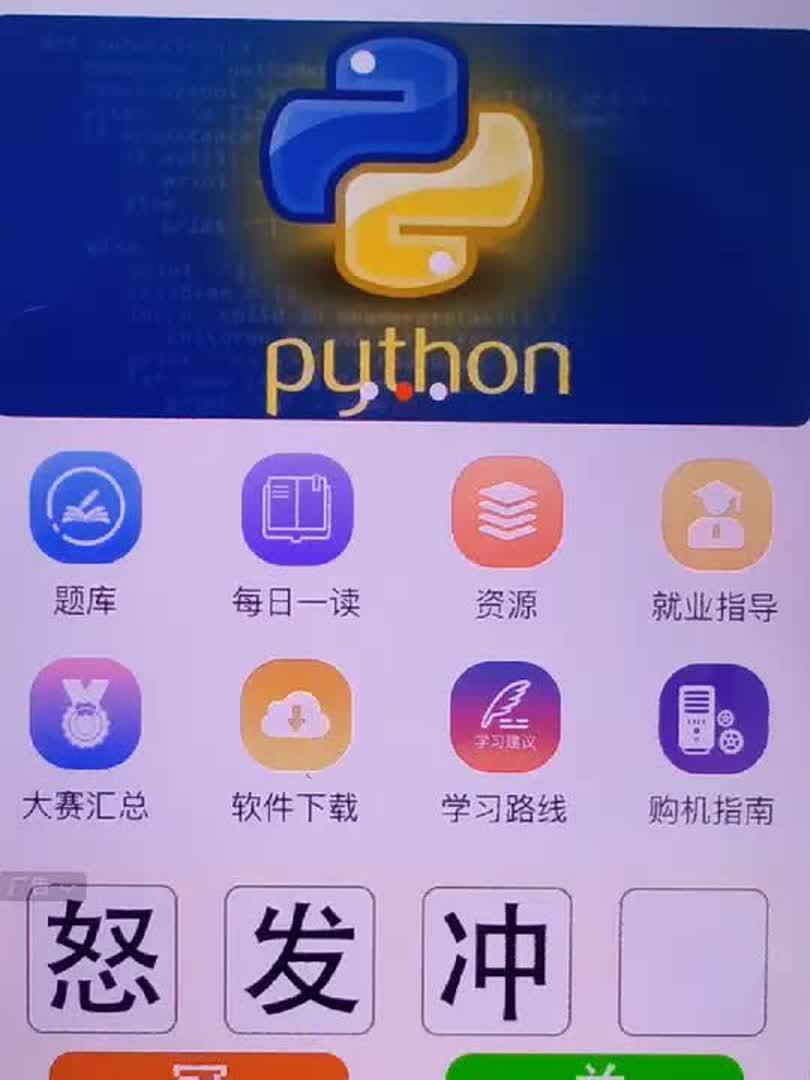The image size is (810, 1080).
Task: Tap the Python banner image
Action: [x=404, y=220]
